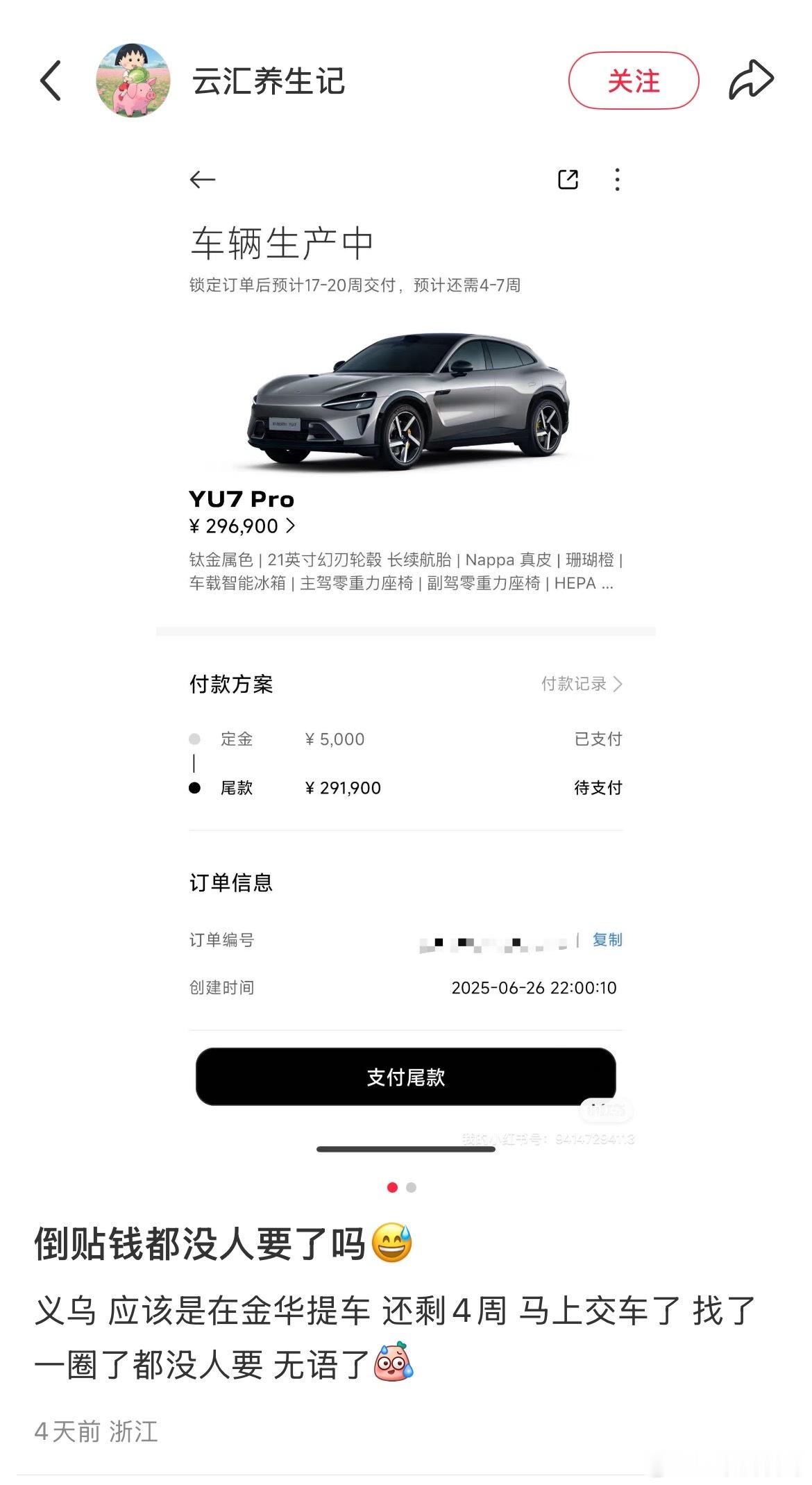This screenshot has height=1485, width=812.
Task: Go back from this post
Action: 51,81
